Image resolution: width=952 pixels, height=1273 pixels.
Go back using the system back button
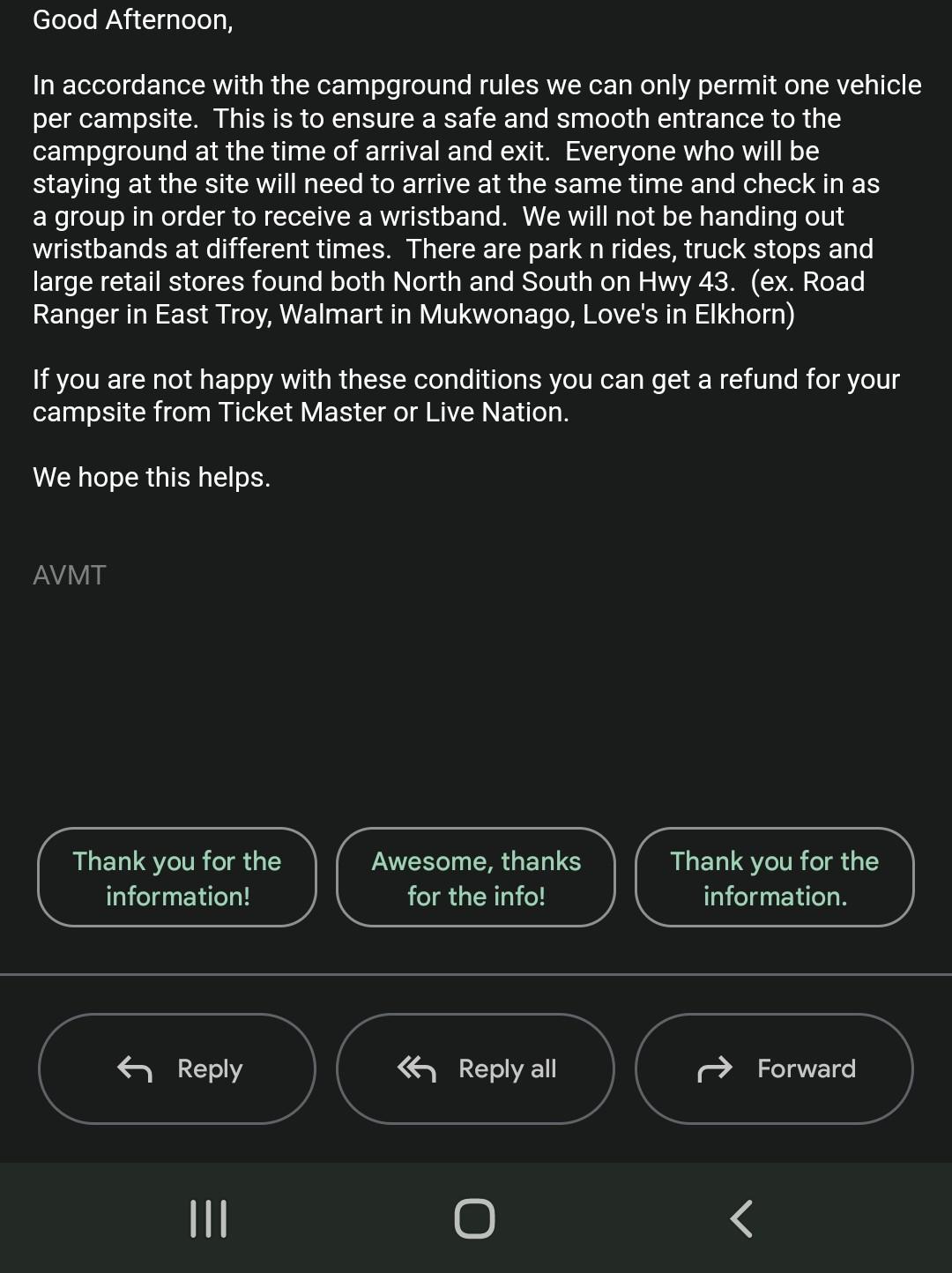coord(741,1218)
